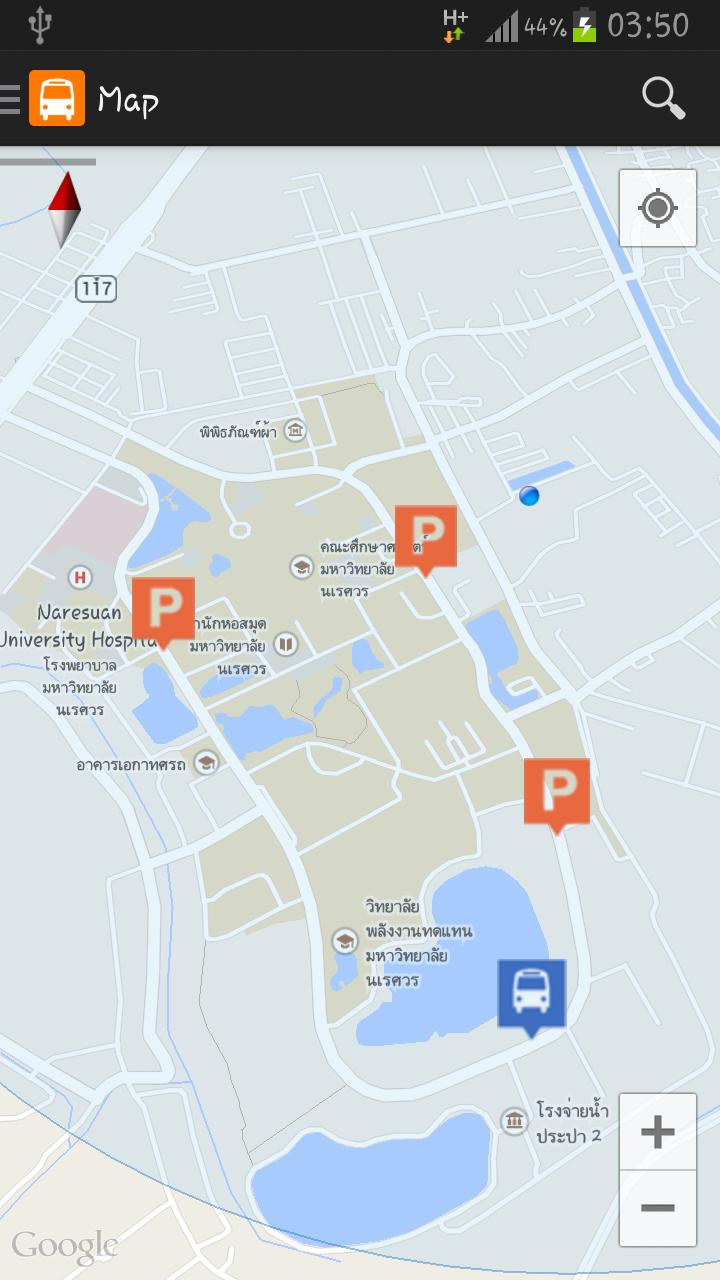Viewport: 720px width, 1280px height.
Task: Select parking marker near Naresuan University Hospital
Action: coord(164,609)
